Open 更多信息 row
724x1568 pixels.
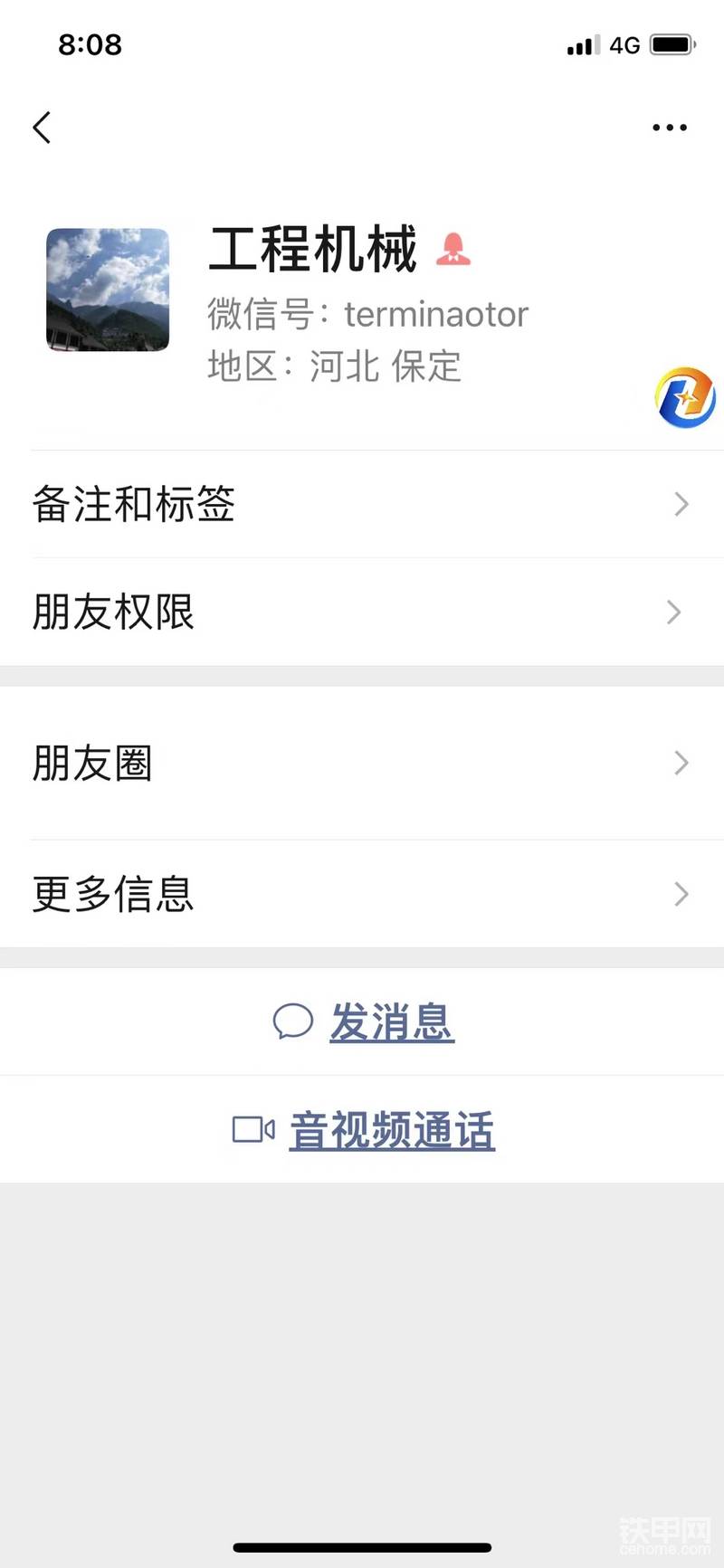[362, 894]
